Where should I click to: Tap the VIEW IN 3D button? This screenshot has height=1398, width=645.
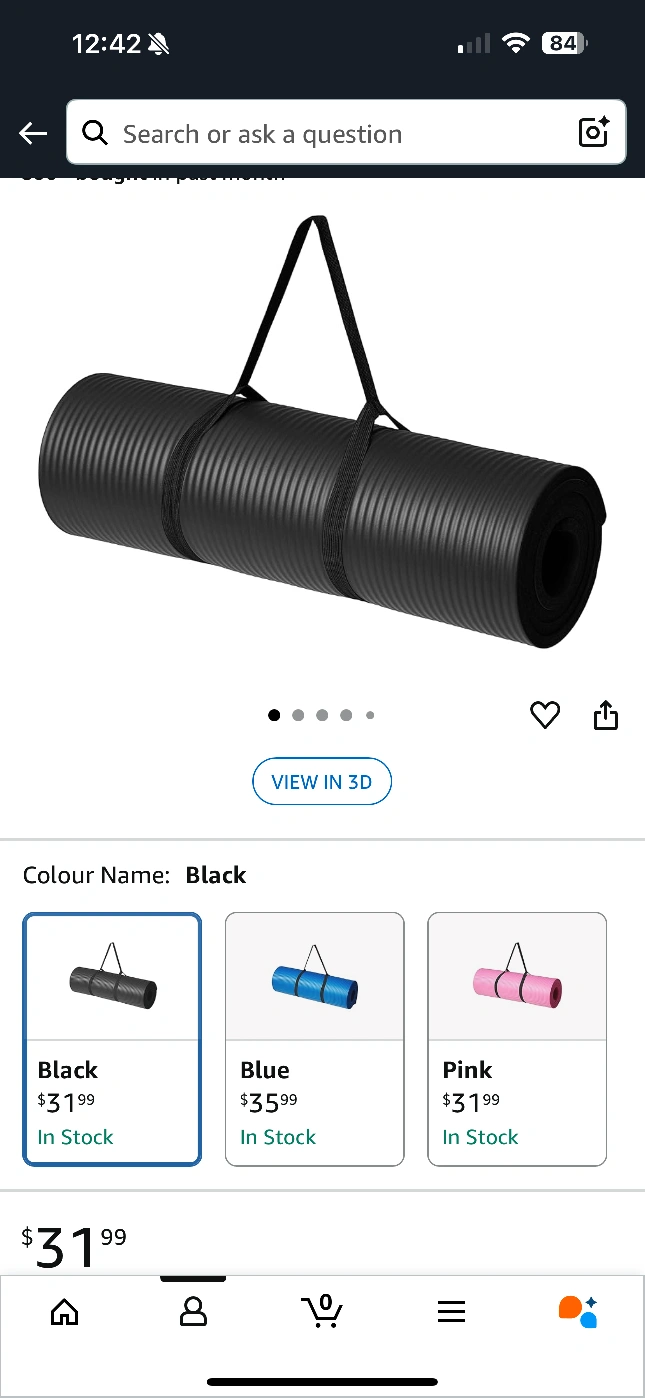point(322,782)
